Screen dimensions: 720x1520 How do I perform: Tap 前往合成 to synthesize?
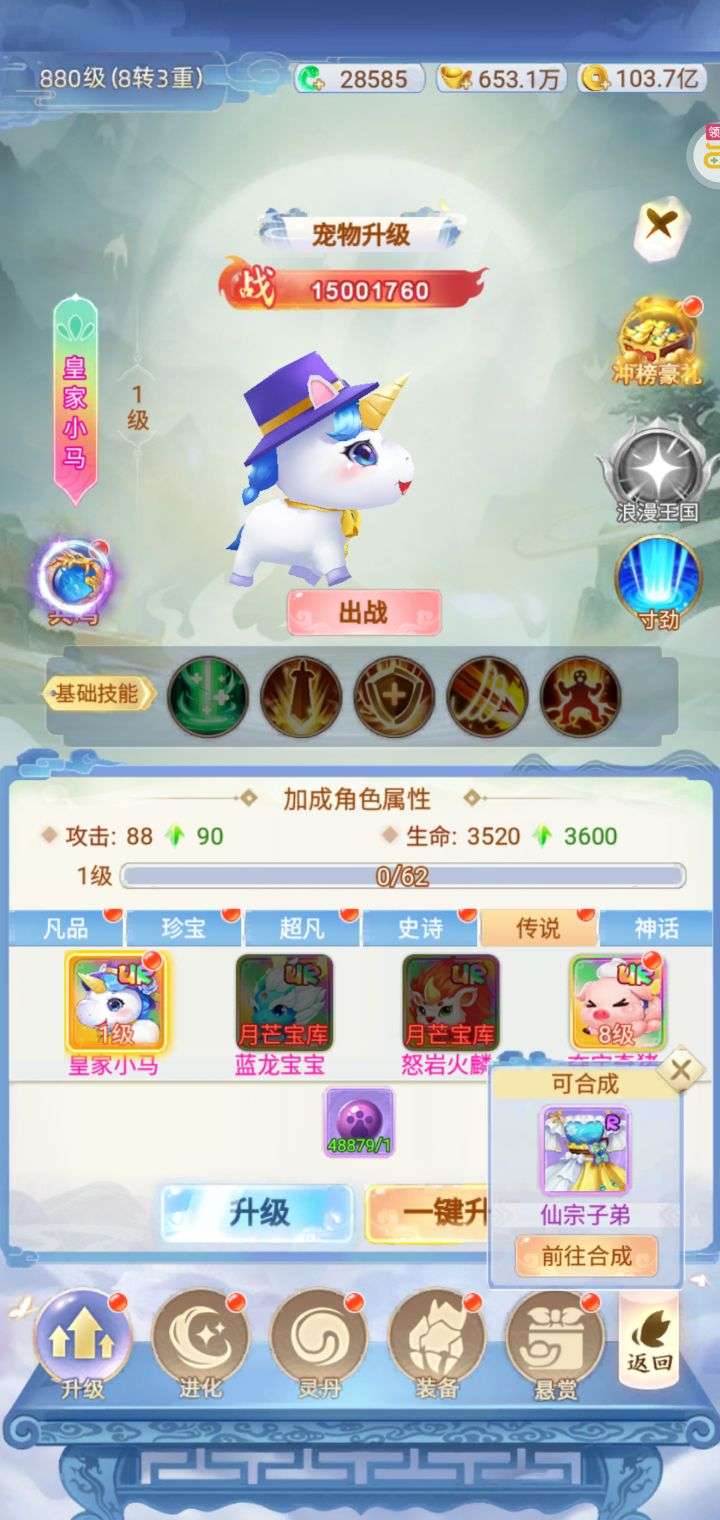(586, 1256)
